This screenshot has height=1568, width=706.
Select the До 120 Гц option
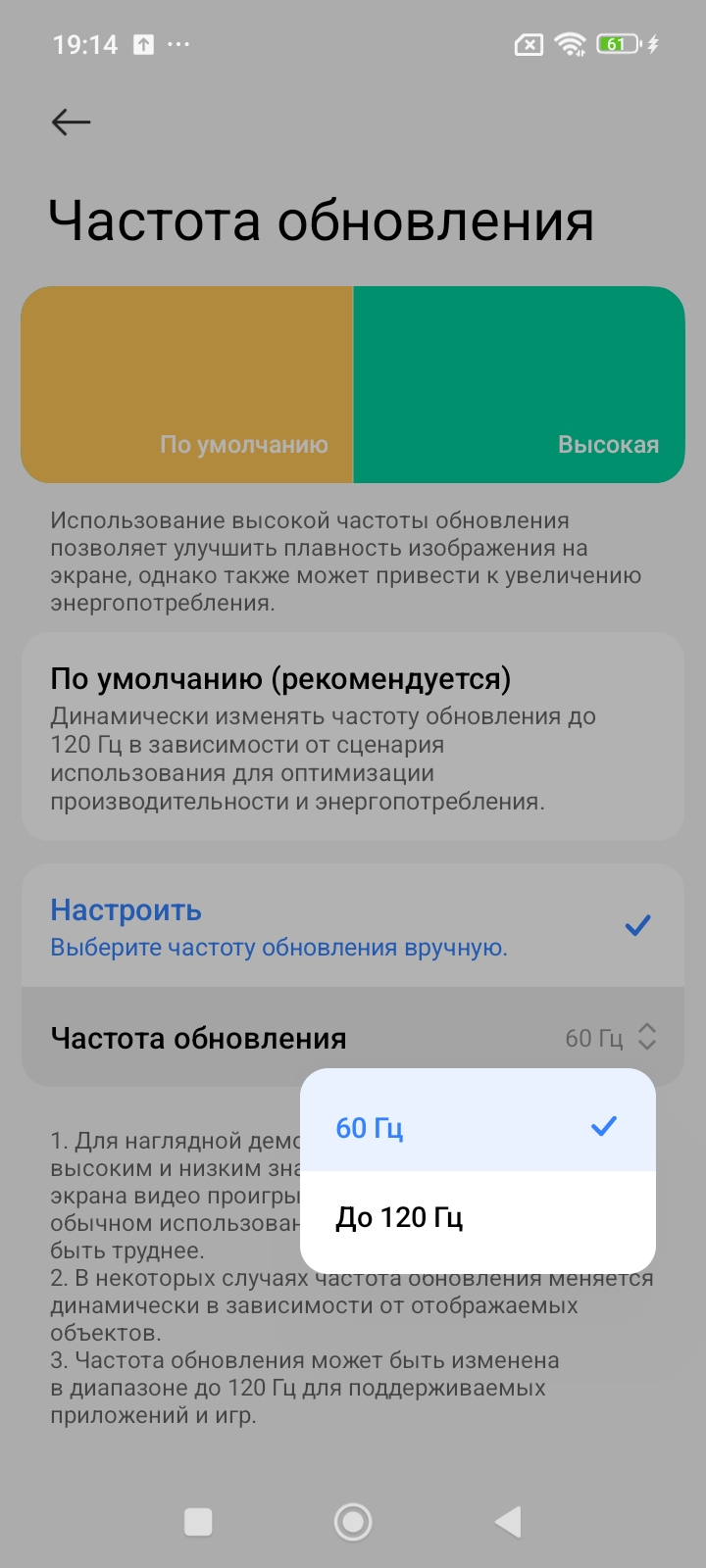click(x=478, y=1218)
